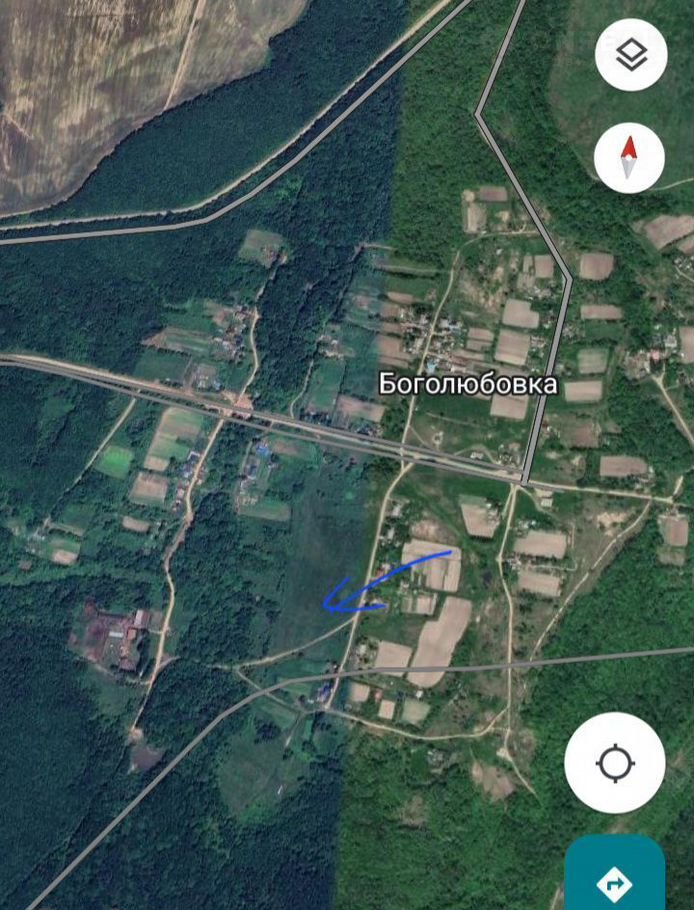Start directions with the navigation button
Screen dimensions: 694x910
(614, 882)
